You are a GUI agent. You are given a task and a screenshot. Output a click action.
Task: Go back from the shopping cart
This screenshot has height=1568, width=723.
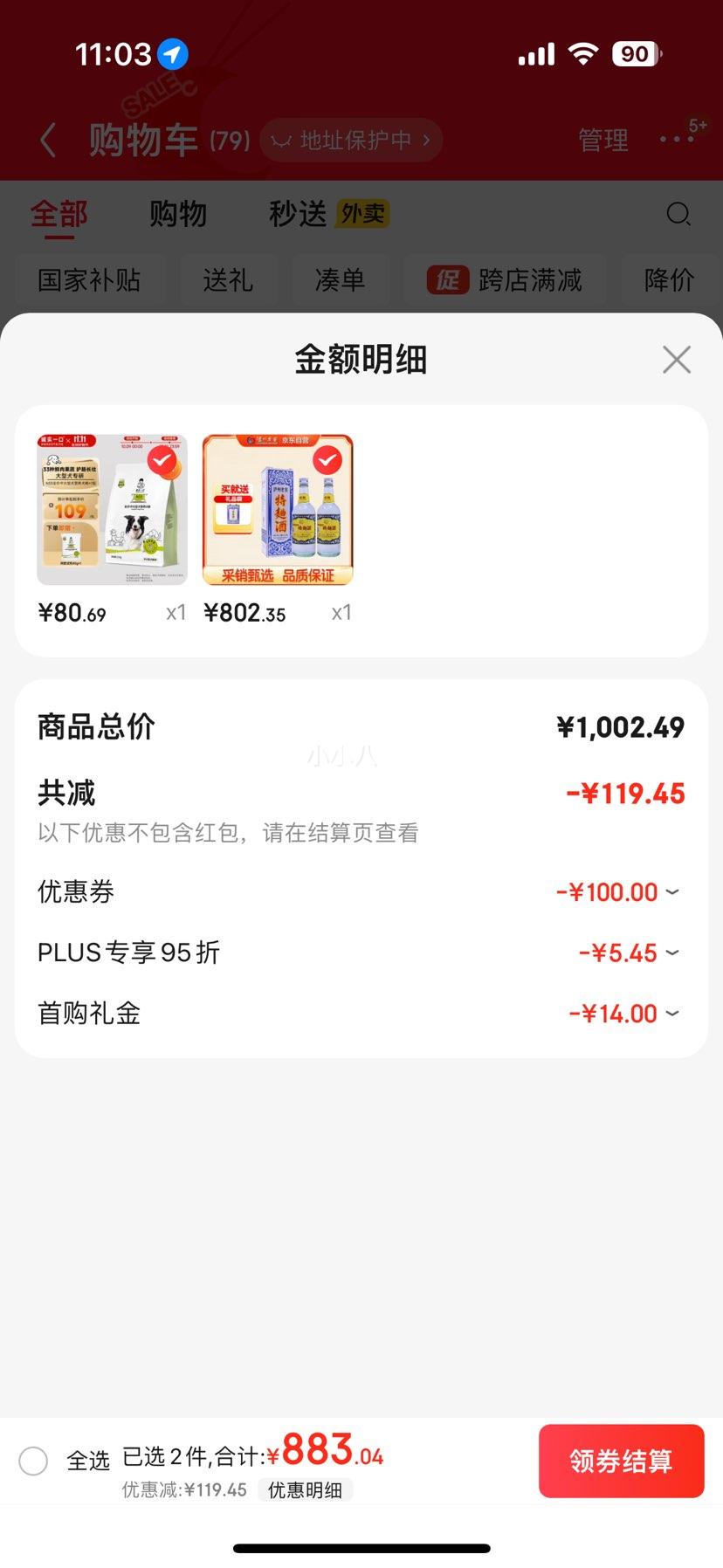49,140
